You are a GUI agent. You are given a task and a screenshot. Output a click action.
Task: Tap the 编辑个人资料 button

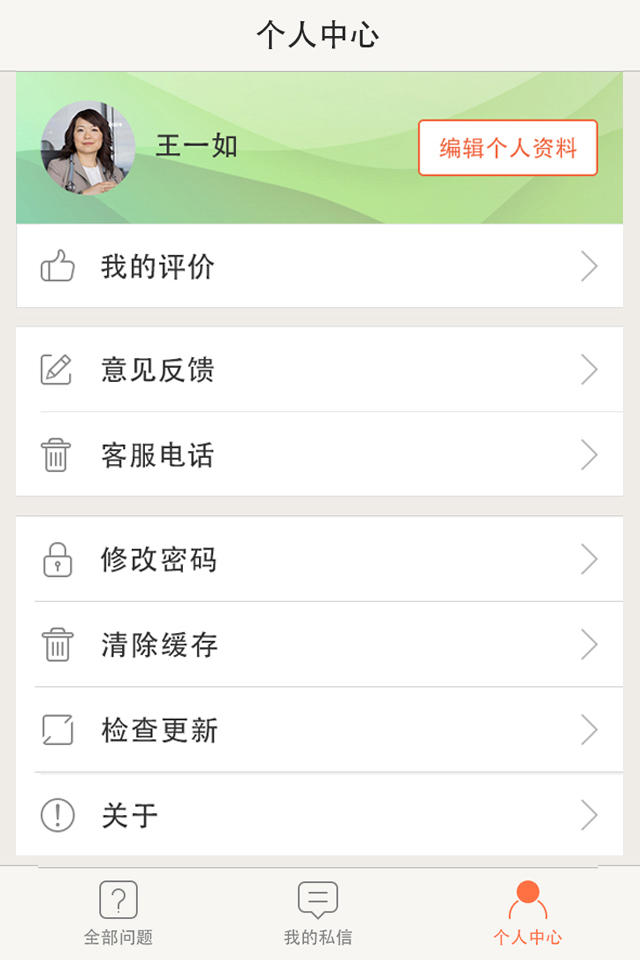507,148
